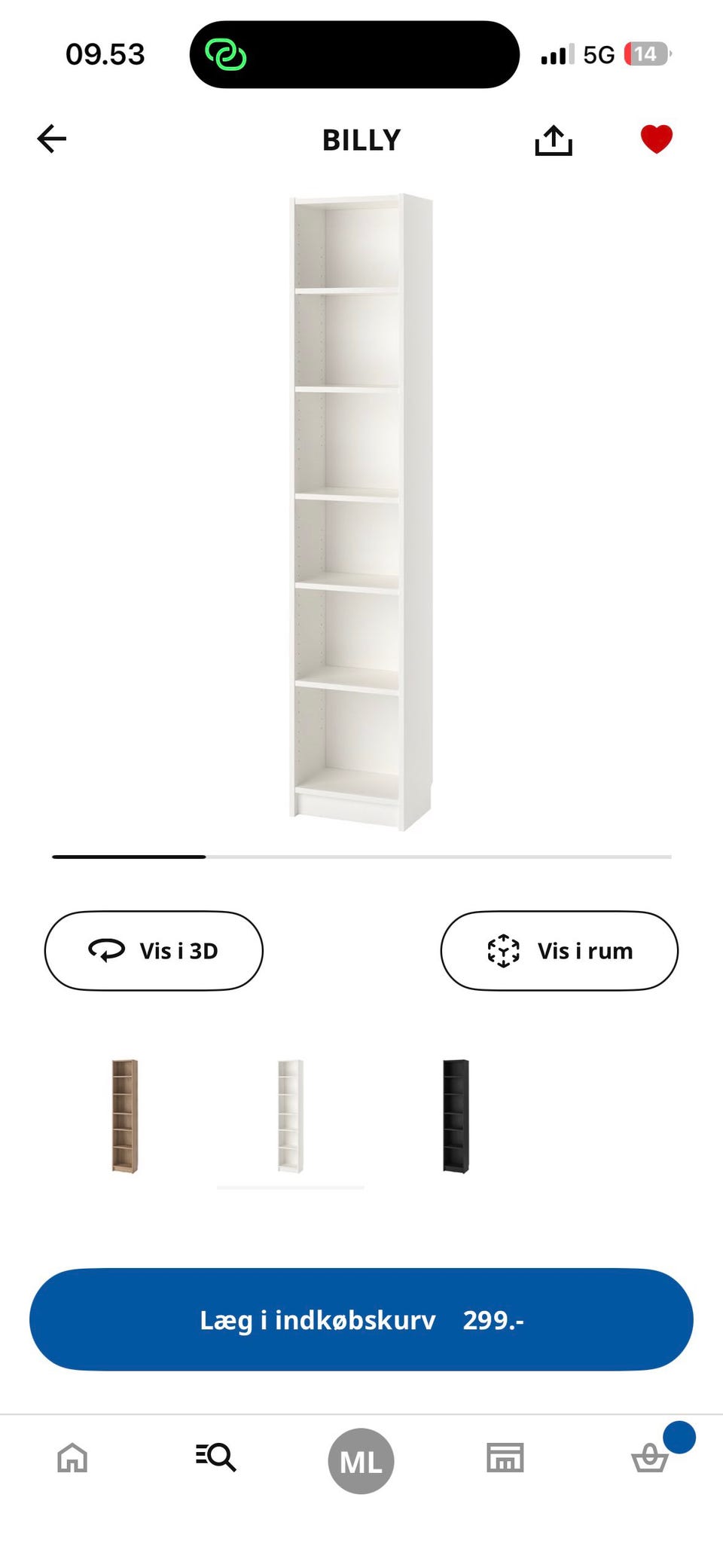Viewport: 723px width, 1568px height.
Task: Open the main BILLY product image
Action: point(361,512)
